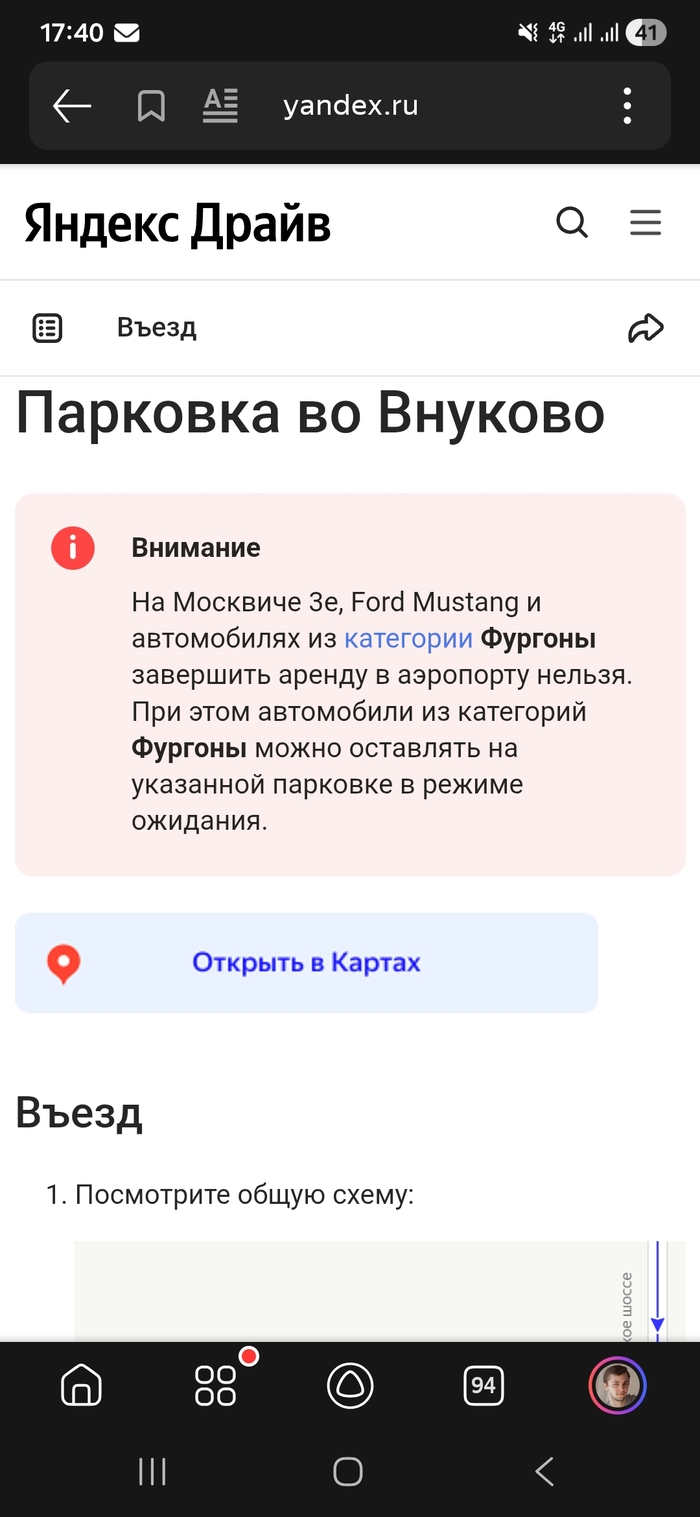Launch Alice voice assistant
Image resolution: width=700 pixels, height=1517 pixels.
tap(350, 1386)
